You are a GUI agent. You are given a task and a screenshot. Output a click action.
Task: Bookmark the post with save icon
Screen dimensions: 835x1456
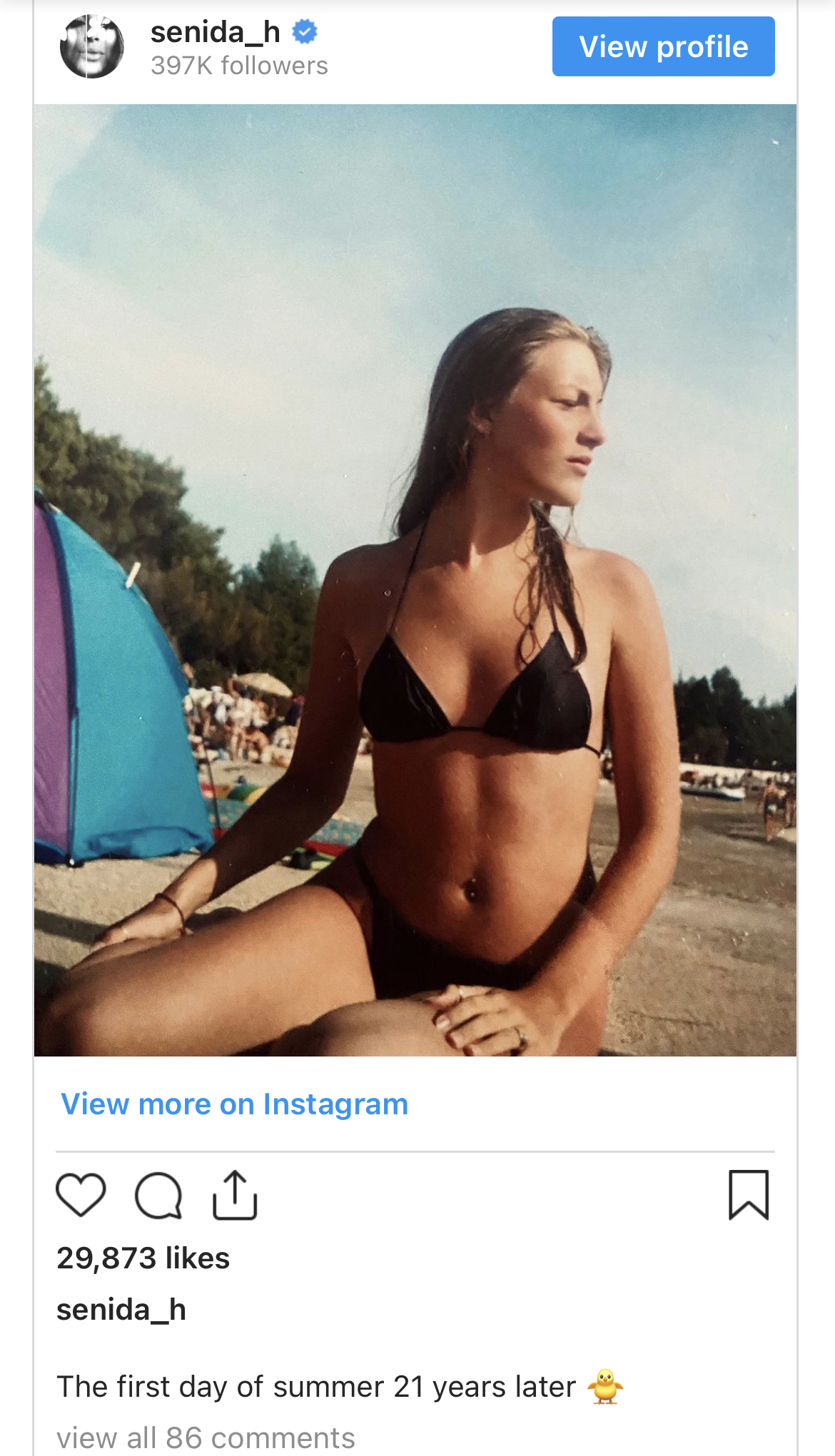pyautogui.click(x=748, y=1195)
